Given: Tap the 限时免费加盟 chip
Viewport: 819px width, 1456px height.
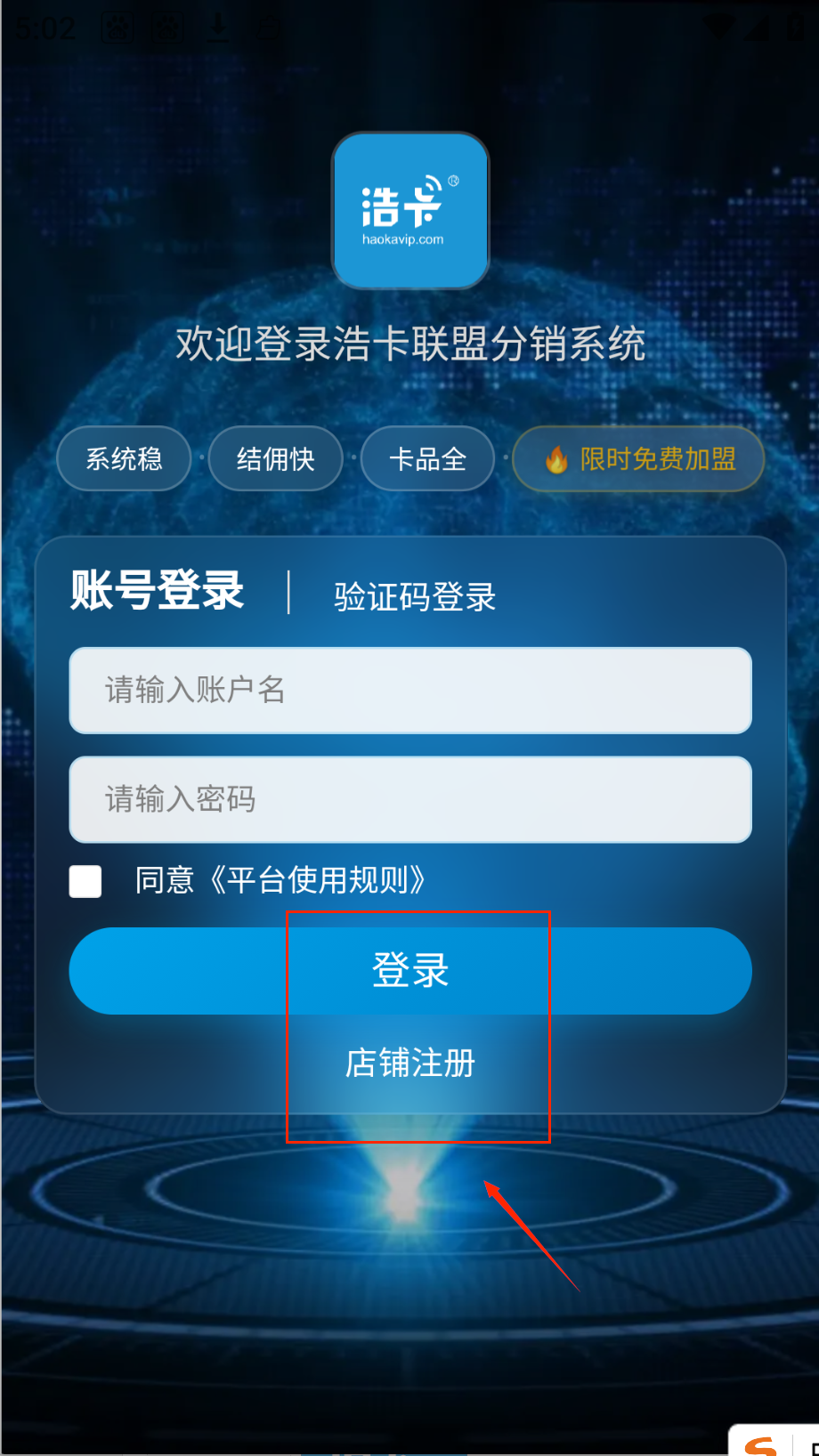Looking at the screenshot, I should coord(638,459).
